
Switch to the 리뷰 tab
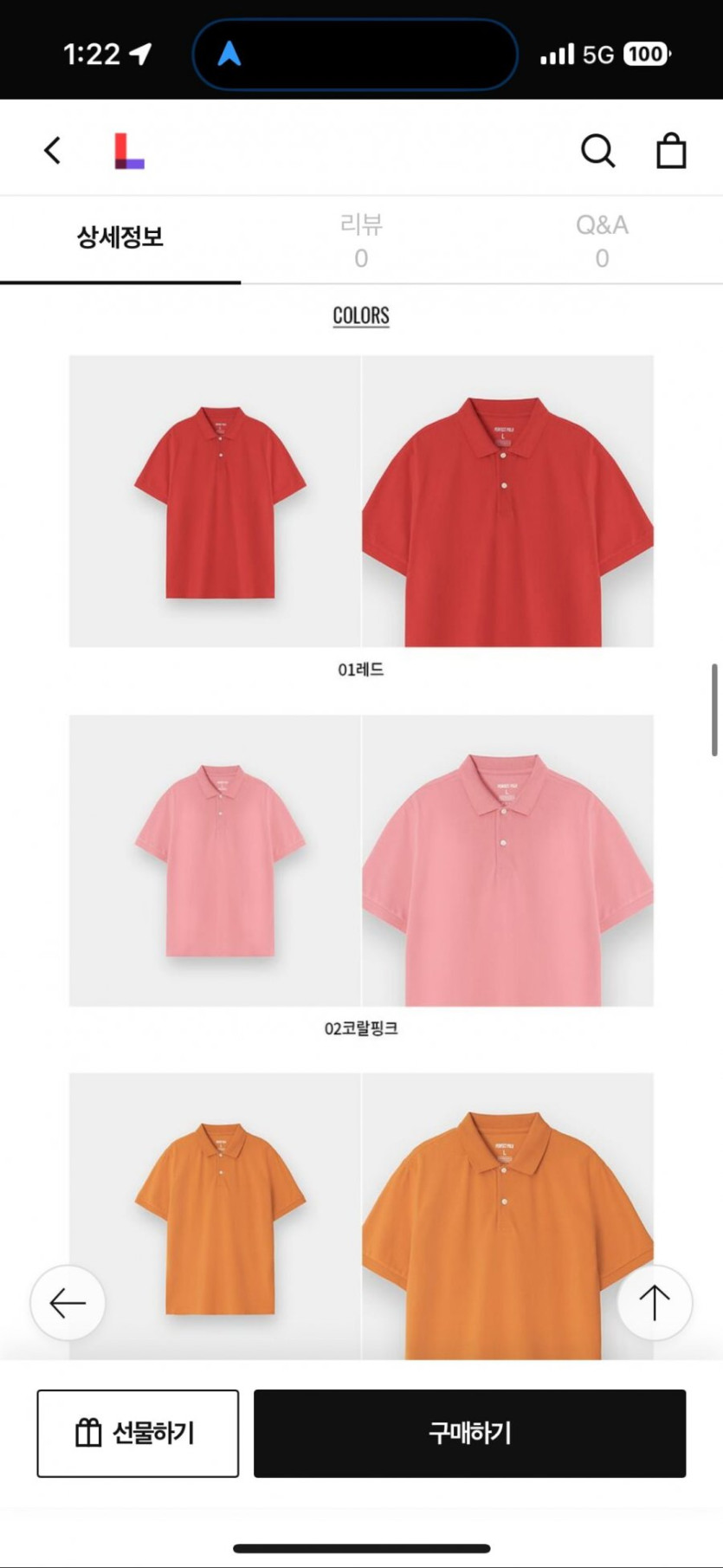tap(361, 240)
